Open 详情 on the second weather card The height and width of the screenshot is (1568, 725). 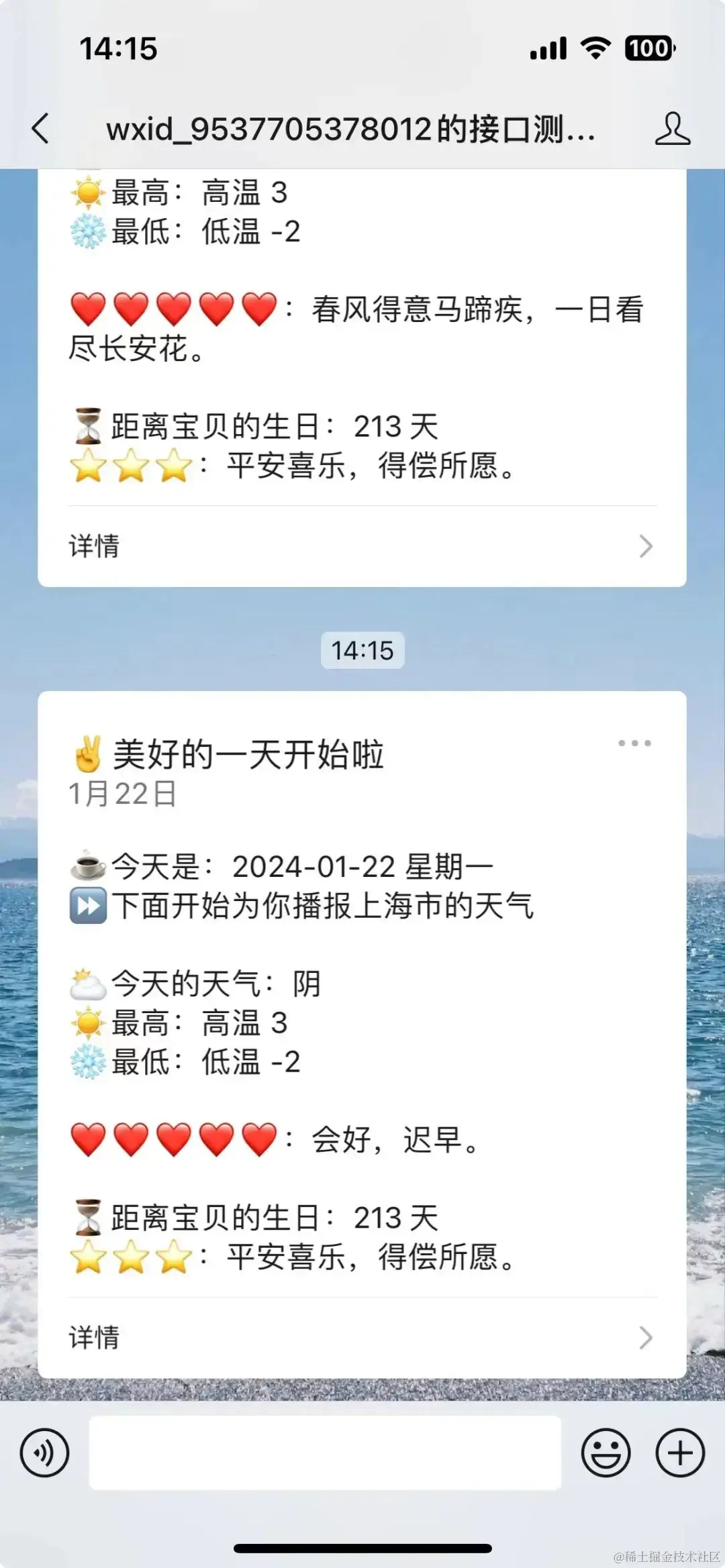pos(94,1338)
